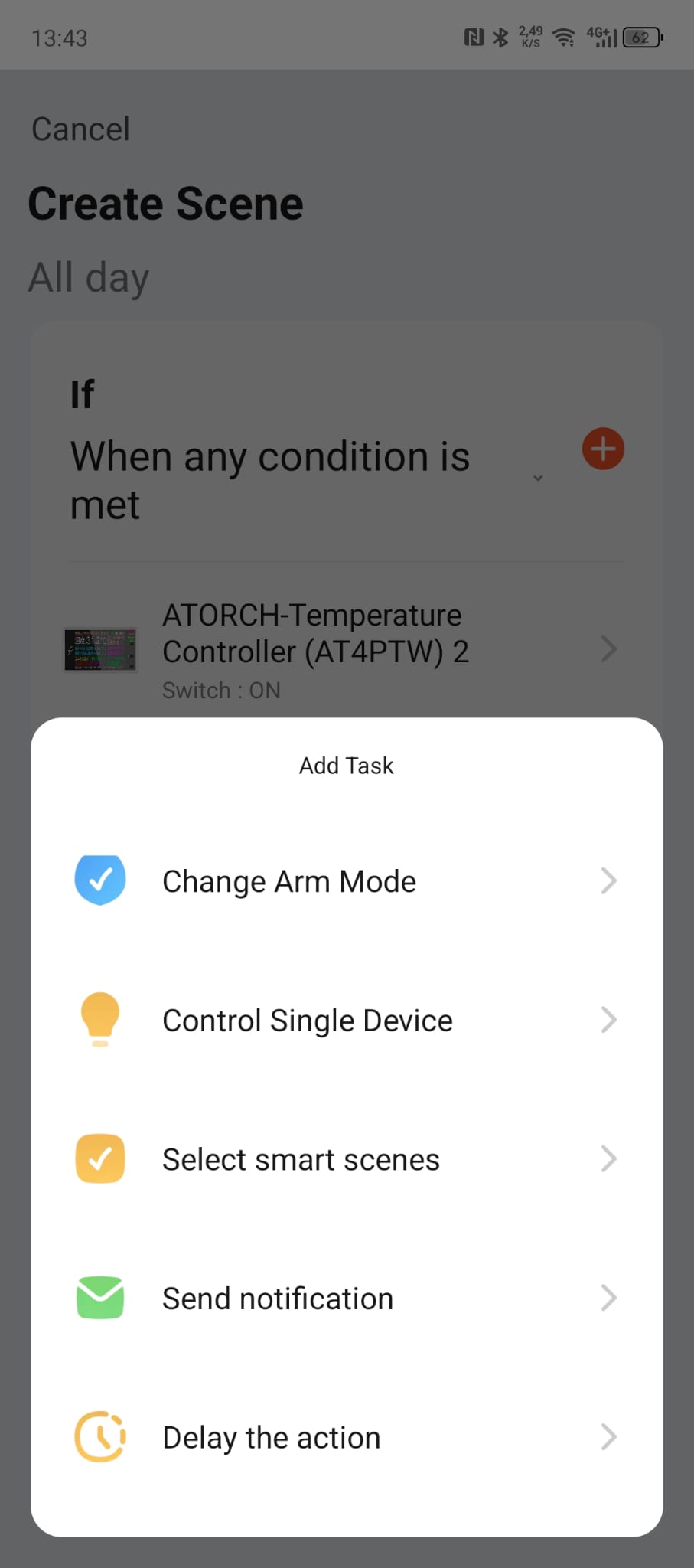Image resolution: width=694 pixels, height=1568 pixels.
Task: Add Delay the action task
Action: click(x=347, y=1437)
